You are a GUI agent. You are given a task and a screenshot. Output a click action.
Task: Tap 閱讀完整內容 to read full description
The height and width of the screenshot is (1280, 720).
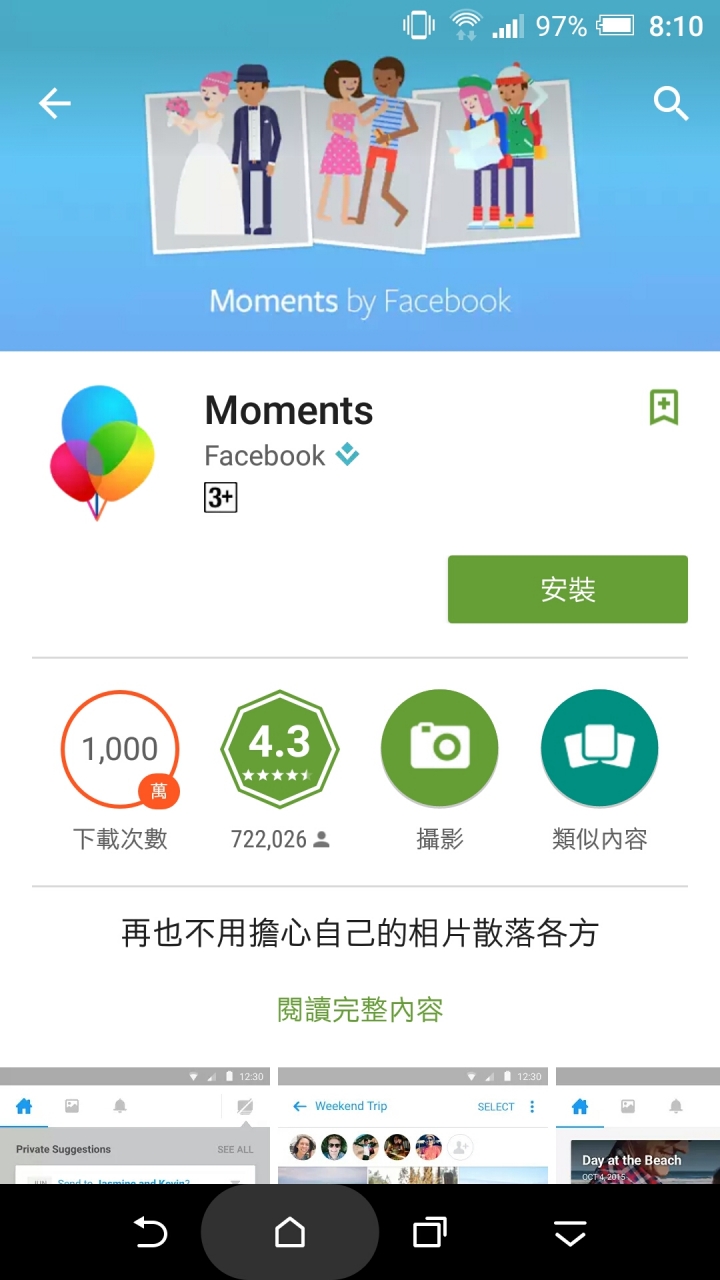(x=360, y=1010)
